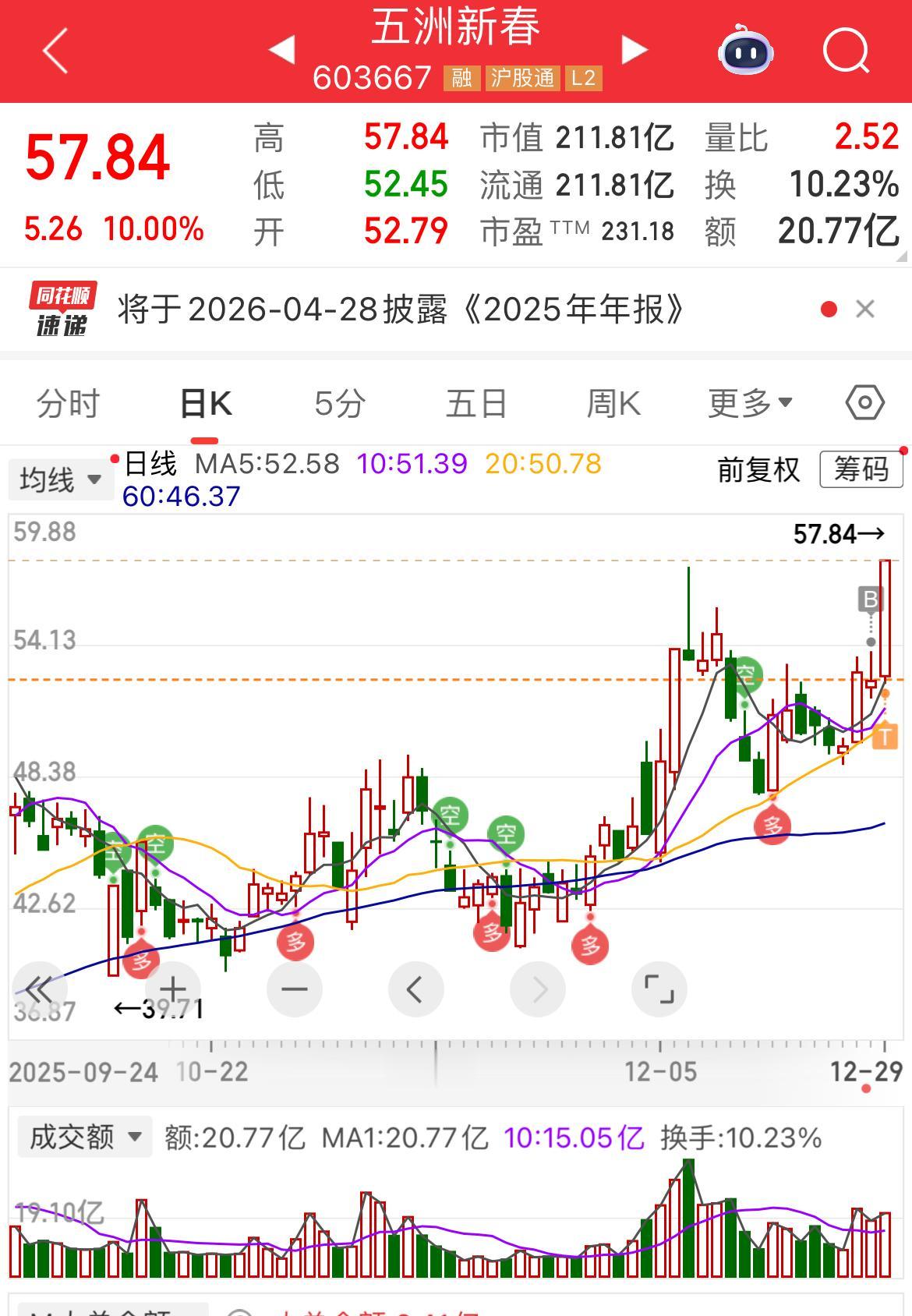The width and height of the screenshot is (912, 1316).
Task: Click the fullscreen chart expand icon
Action: tap(659, 989)
